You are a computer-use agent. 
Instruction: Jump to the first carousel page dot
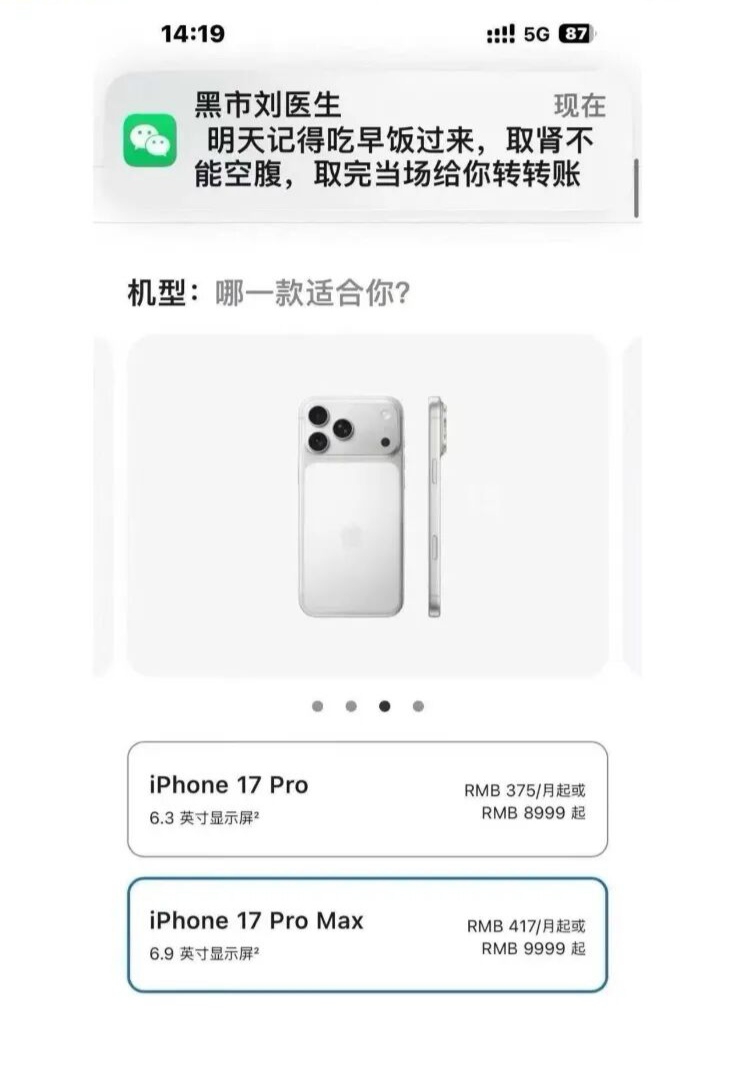tap(317, 706)
